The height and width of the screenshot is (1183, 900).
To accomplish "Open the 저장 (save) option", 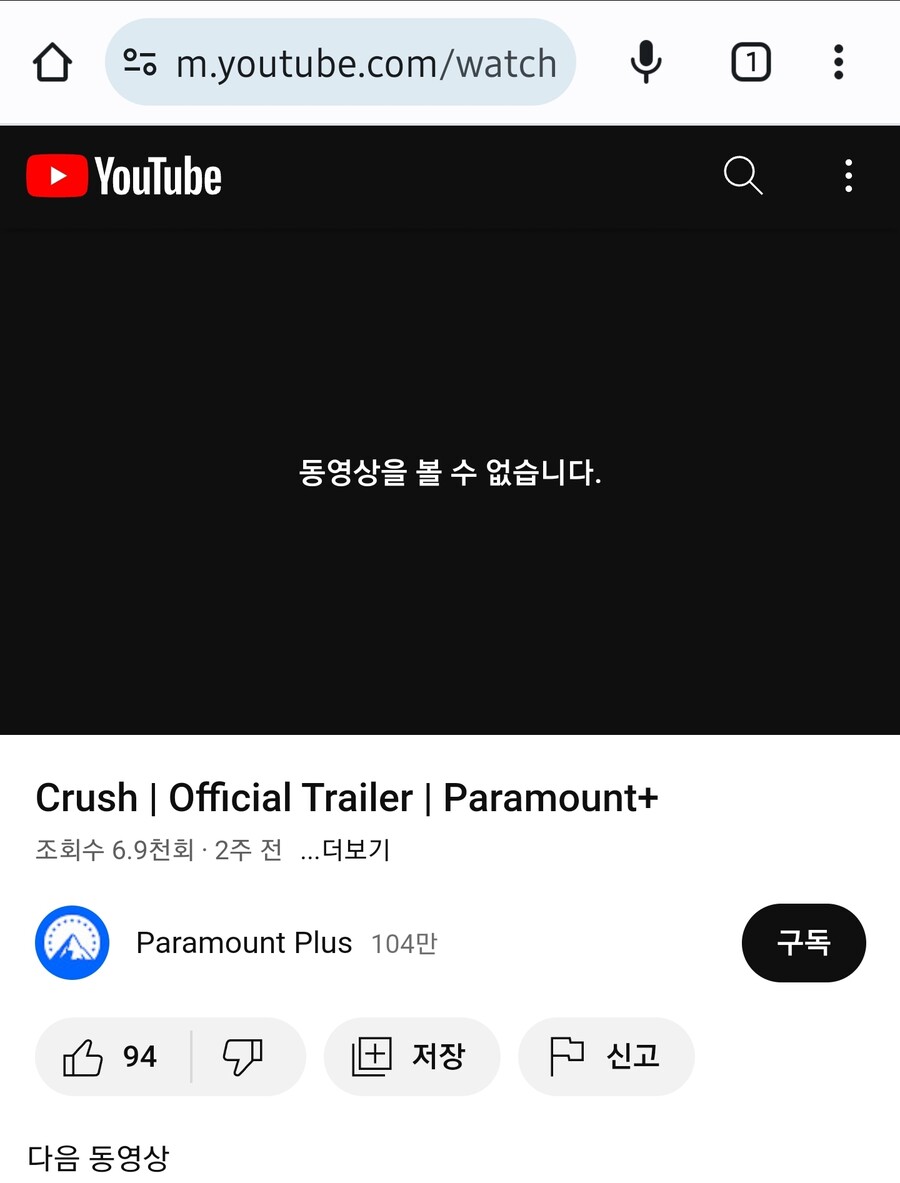I will 411,1056.
